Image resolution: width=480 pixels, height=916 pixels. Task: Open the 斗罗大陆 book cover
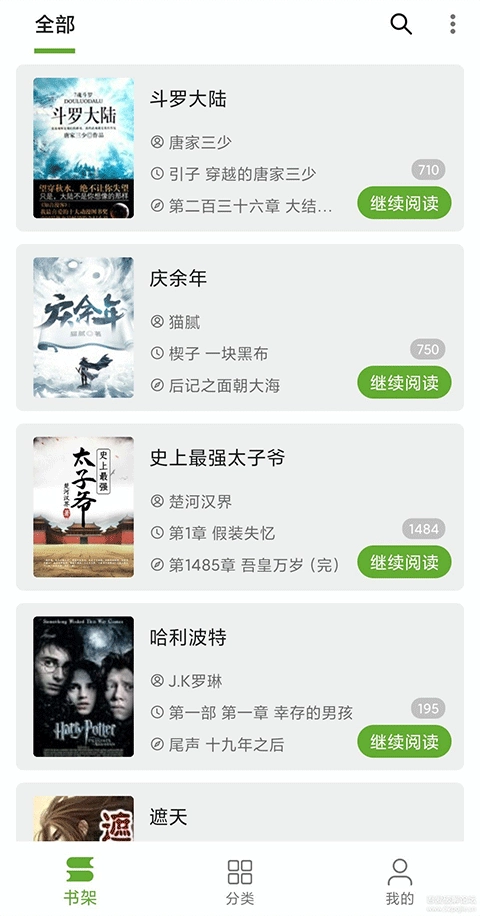[x=84, y=148]
